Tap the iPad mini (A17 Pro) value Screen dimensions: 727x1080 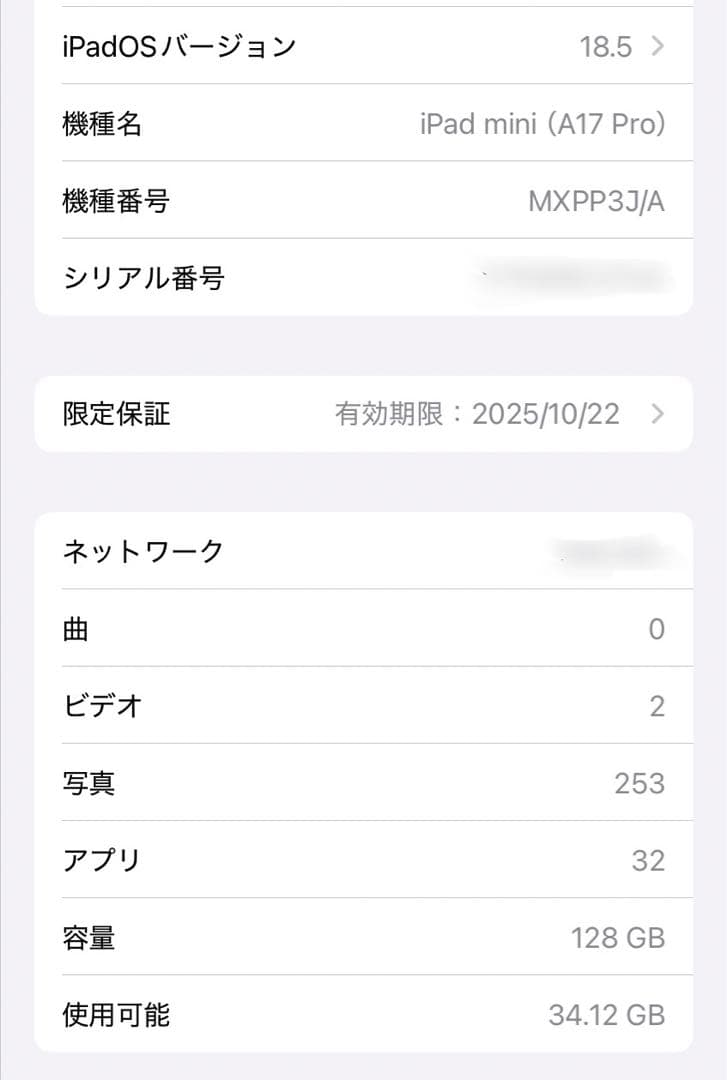tap(543, 124)
